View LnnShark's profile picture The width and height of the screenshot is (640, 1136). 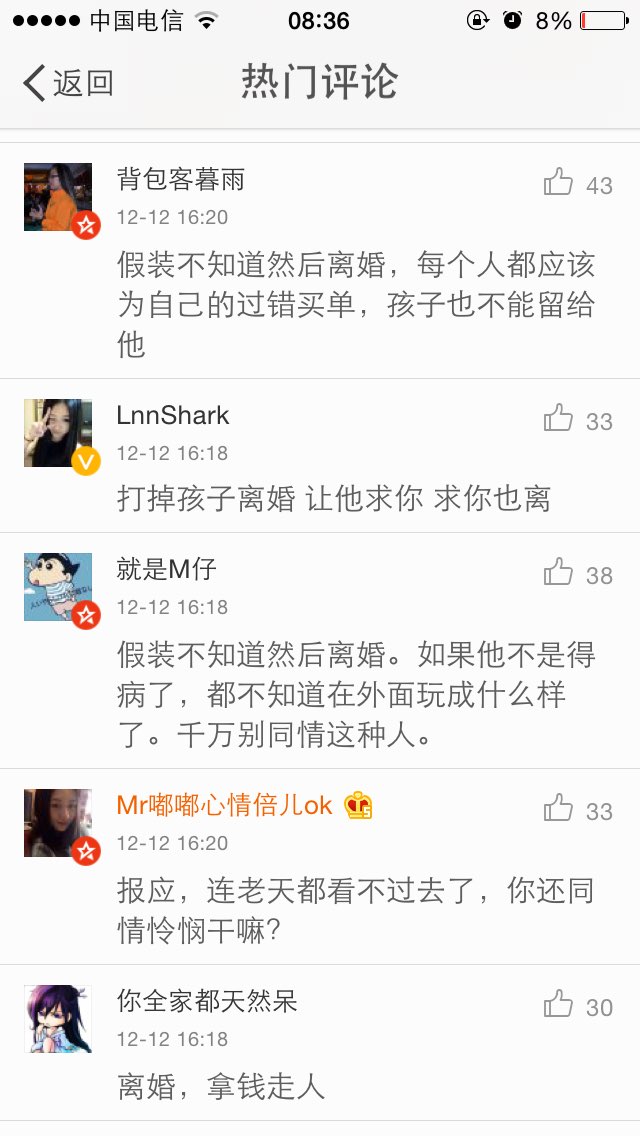[58, 433]
